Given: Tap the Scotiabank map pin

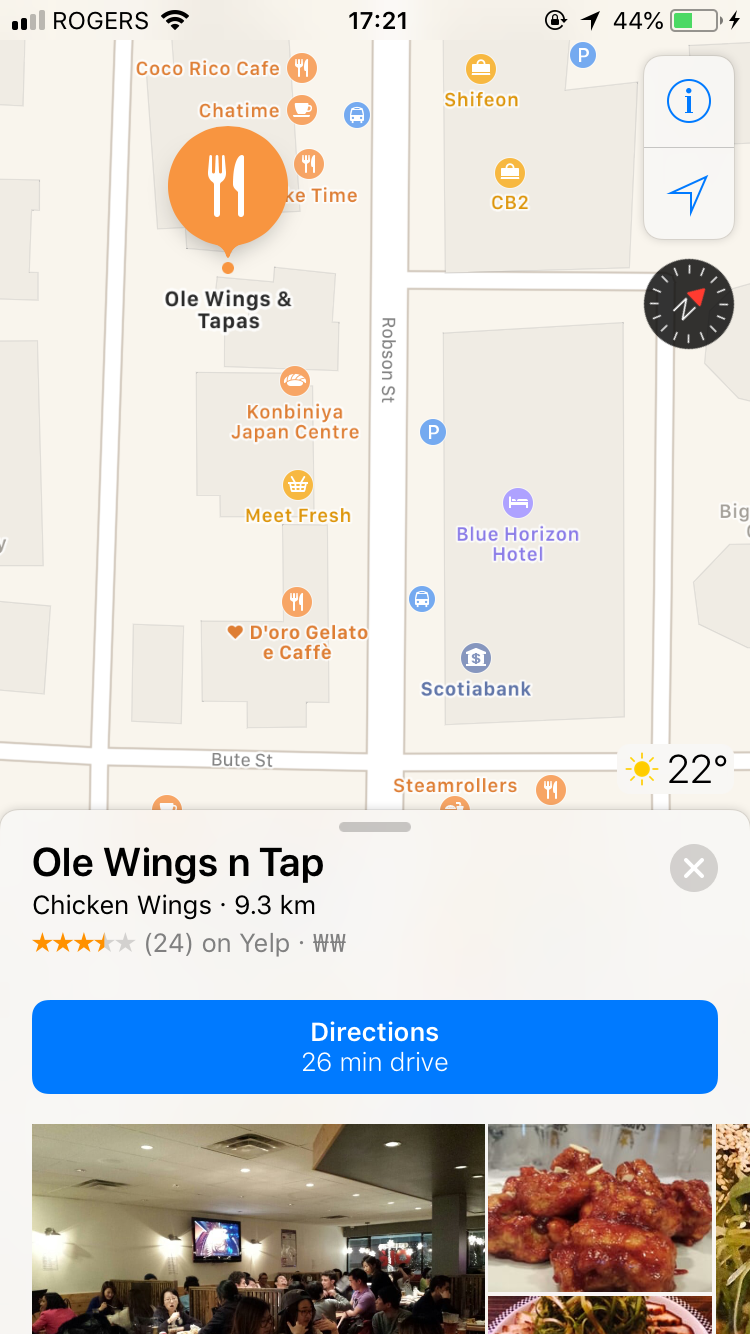Looking at the screenshot, I should click(x=476, y=658).
